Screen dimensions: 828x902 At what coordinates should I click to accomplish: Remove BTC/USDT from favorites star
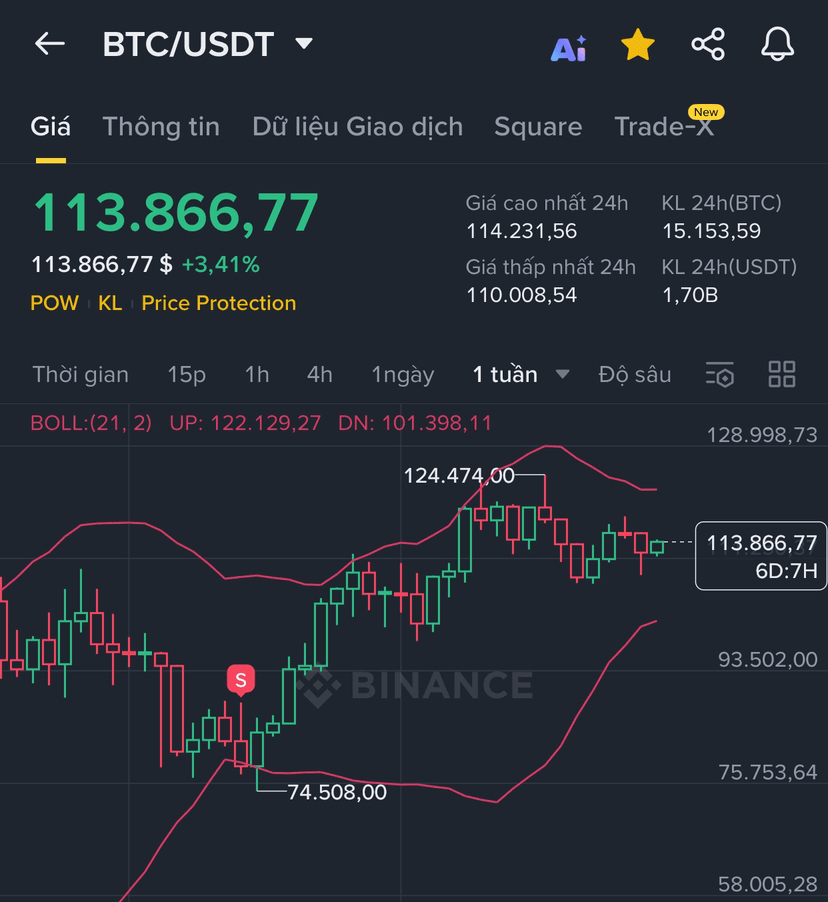637,45
